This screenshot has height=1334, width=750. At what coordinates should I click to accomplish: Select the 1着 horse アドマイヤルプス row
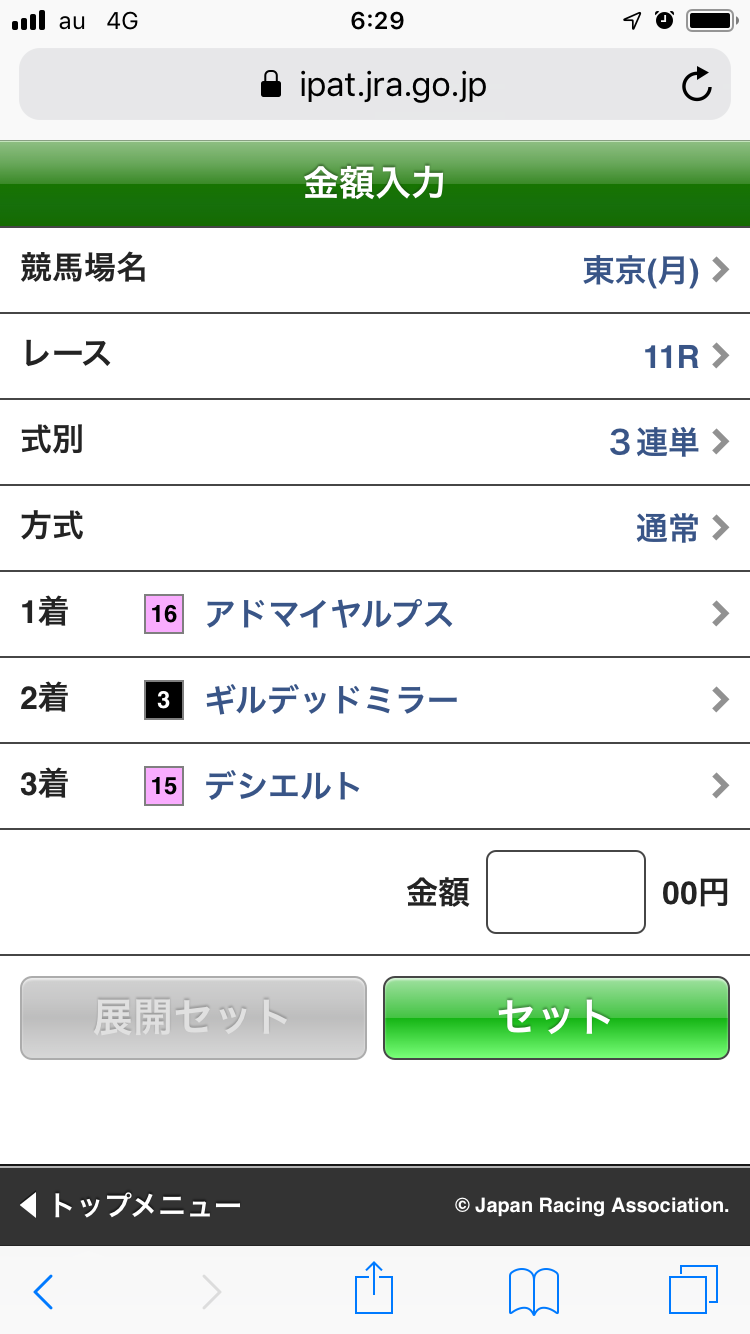(x=375, y=614)
